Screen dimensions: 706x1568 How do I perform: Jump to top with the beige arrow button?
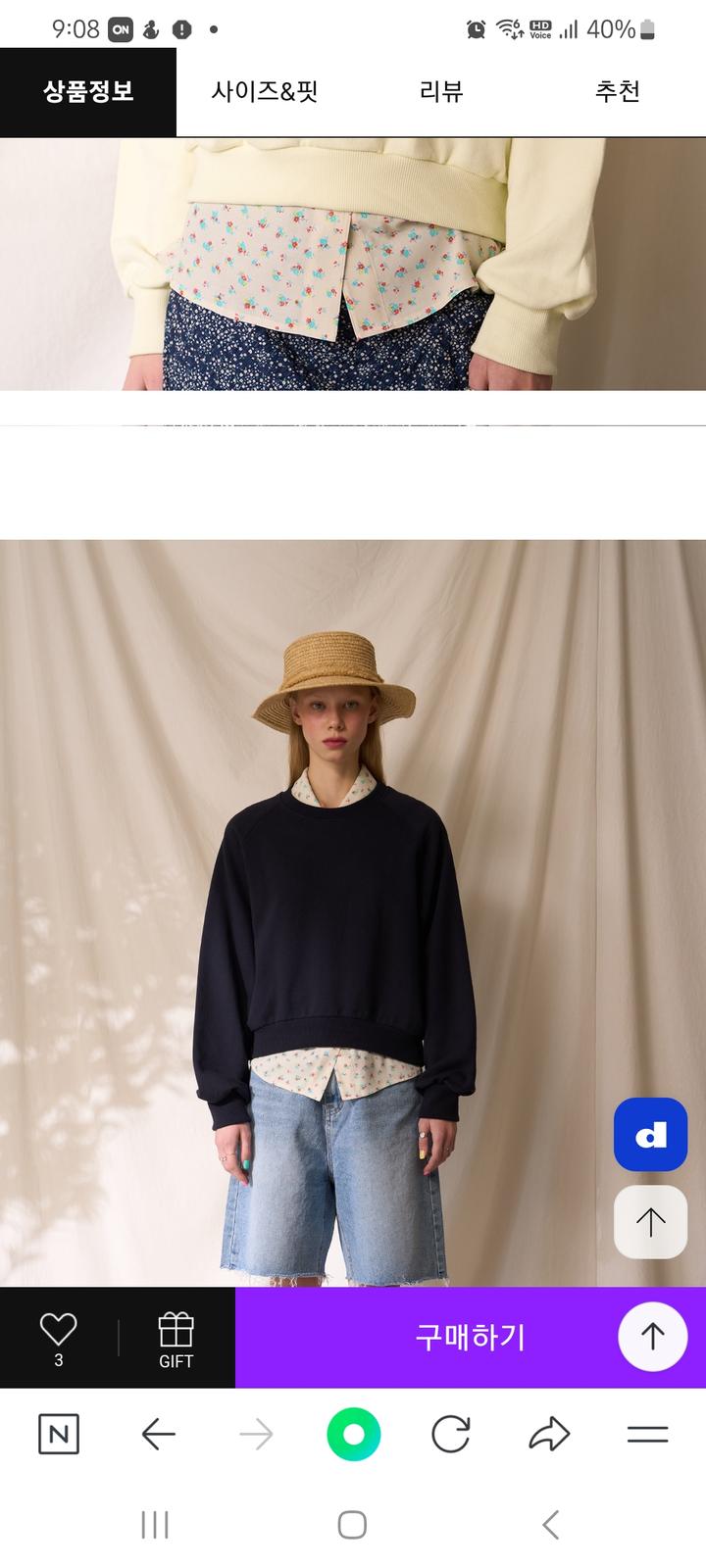[x=650, y=1221]
